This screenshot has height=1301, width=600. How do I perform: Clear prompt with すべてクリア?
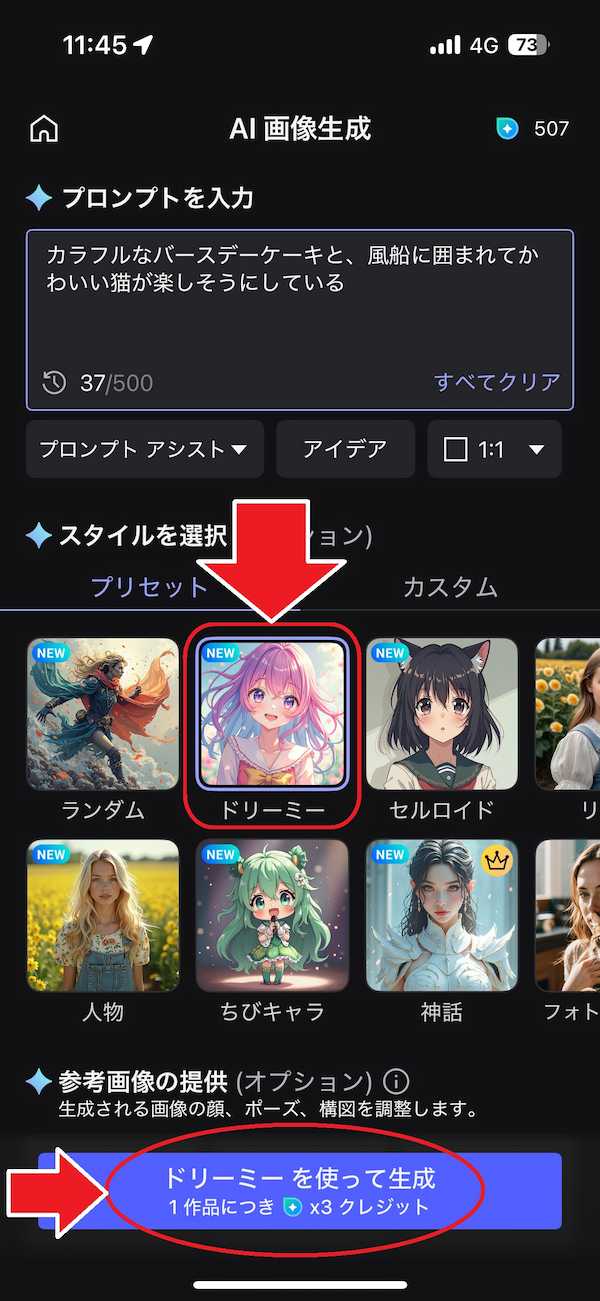(x=497, y=382)
